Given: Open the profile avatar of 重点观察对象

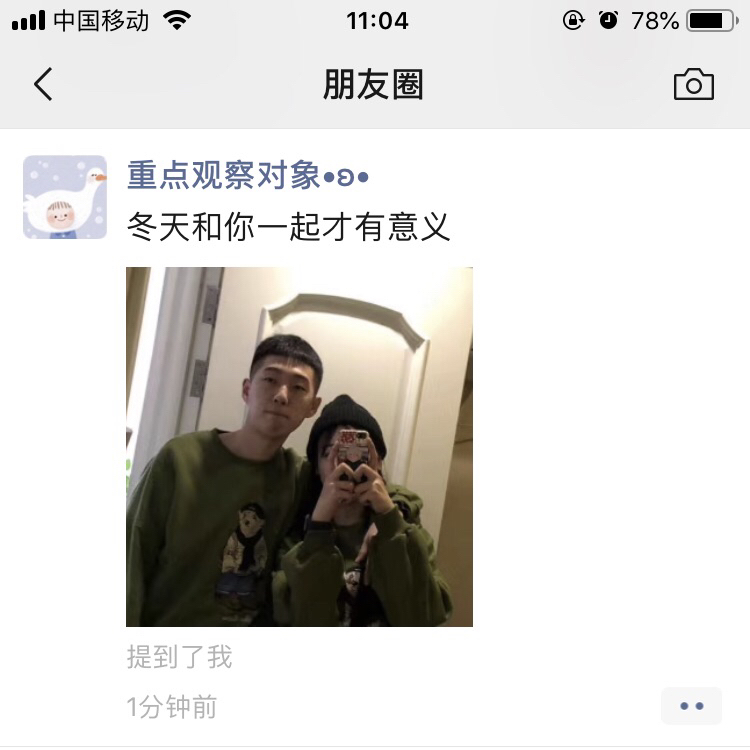Looking at the screenshot, I should point(65,197).
